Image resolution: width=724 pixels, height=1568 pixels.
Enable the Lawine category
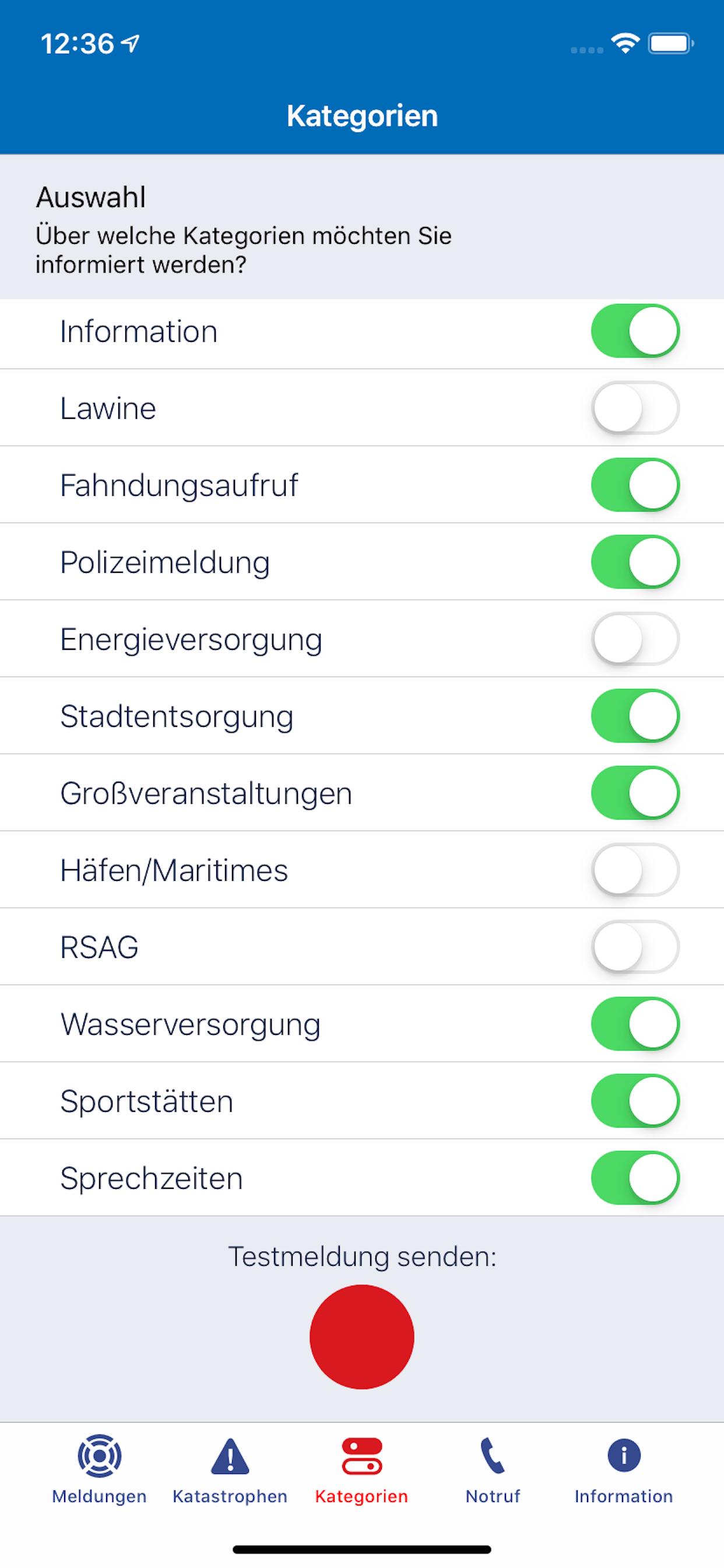(x=635, y=408)
